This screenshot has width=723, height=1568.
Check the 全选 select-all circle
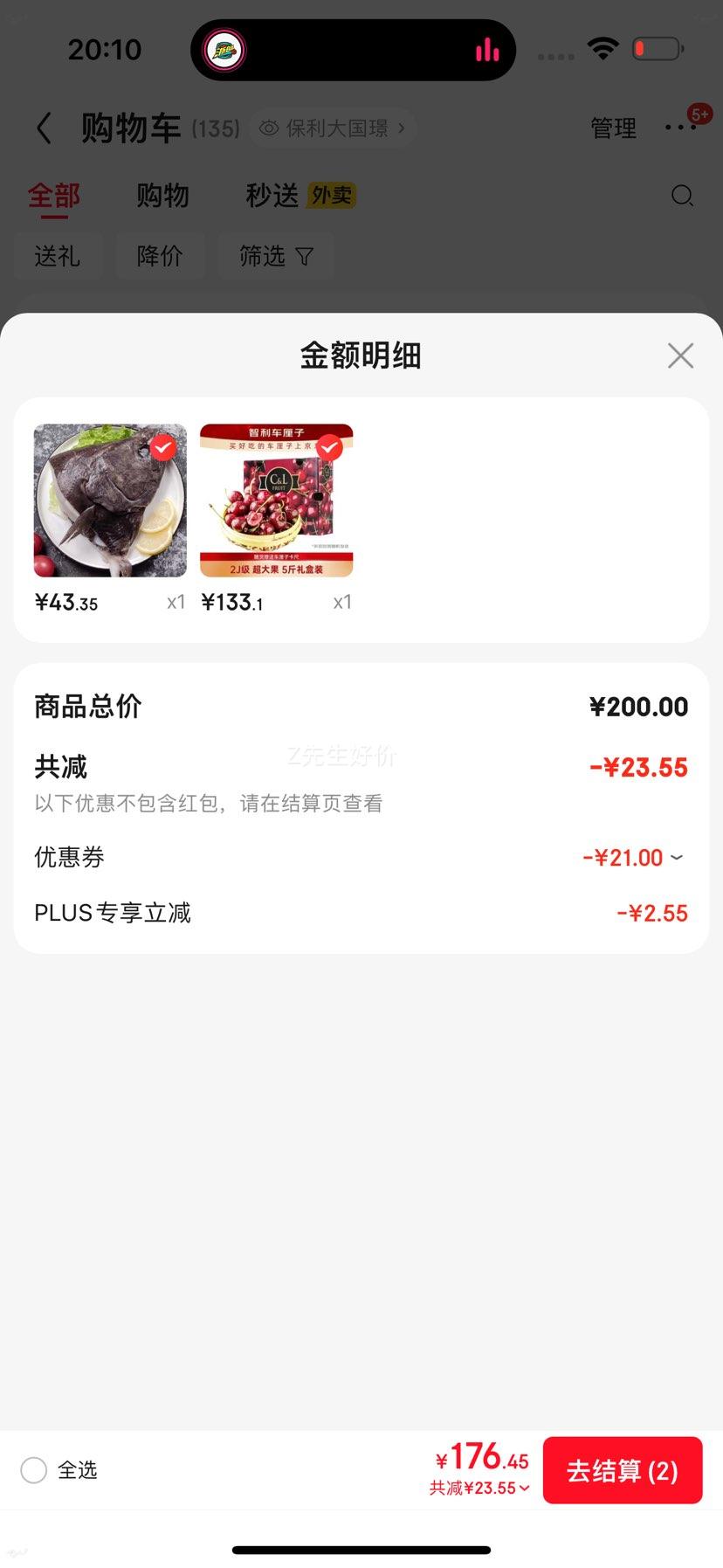pos(34,1470)
